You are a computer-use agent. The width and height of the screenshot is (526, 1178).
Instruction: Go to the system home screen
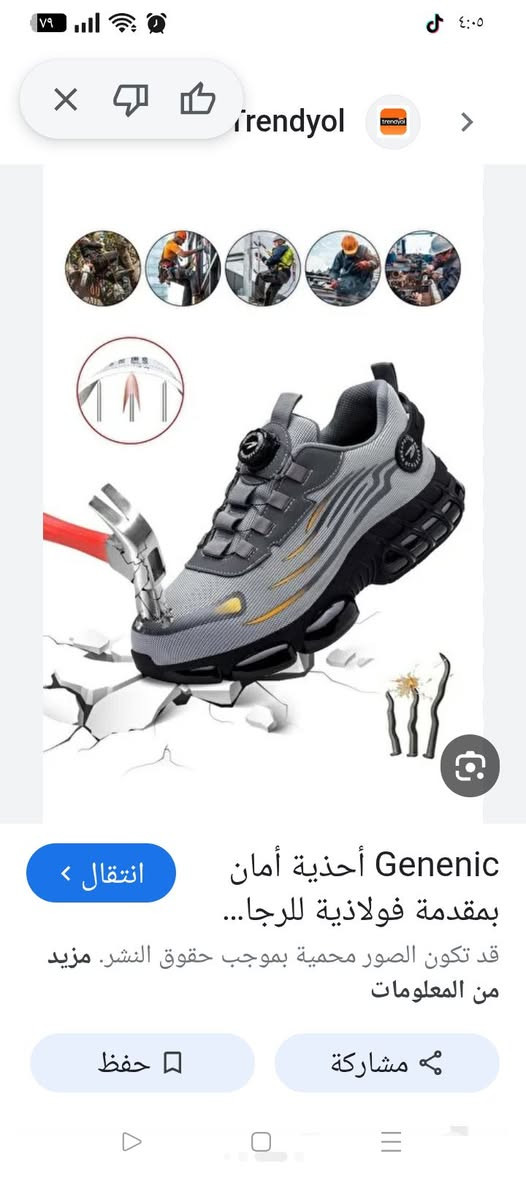click(261, 1142)
